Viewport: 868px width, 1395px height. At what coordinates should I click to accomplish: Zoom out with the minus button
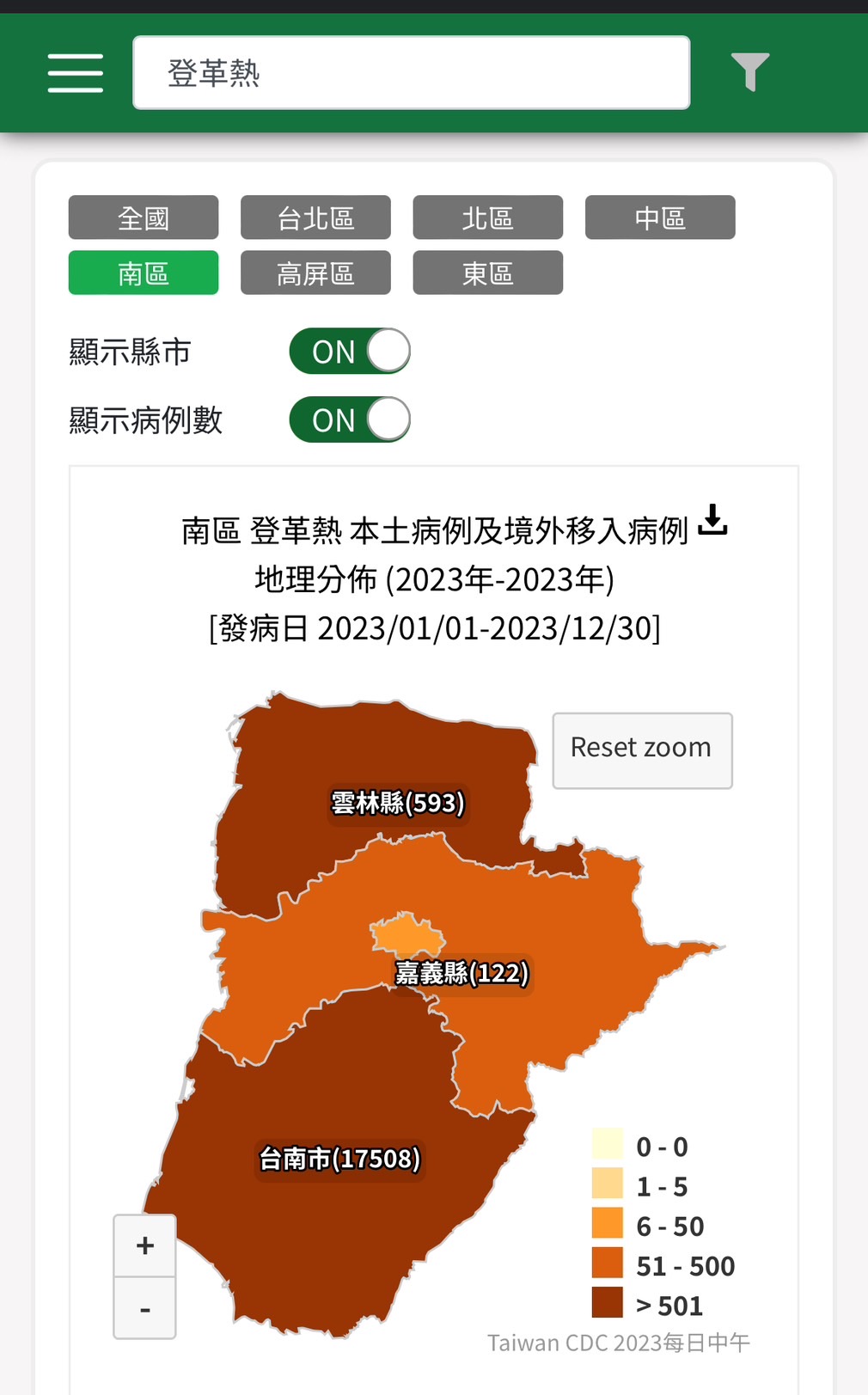click(x=144, y=1308)
